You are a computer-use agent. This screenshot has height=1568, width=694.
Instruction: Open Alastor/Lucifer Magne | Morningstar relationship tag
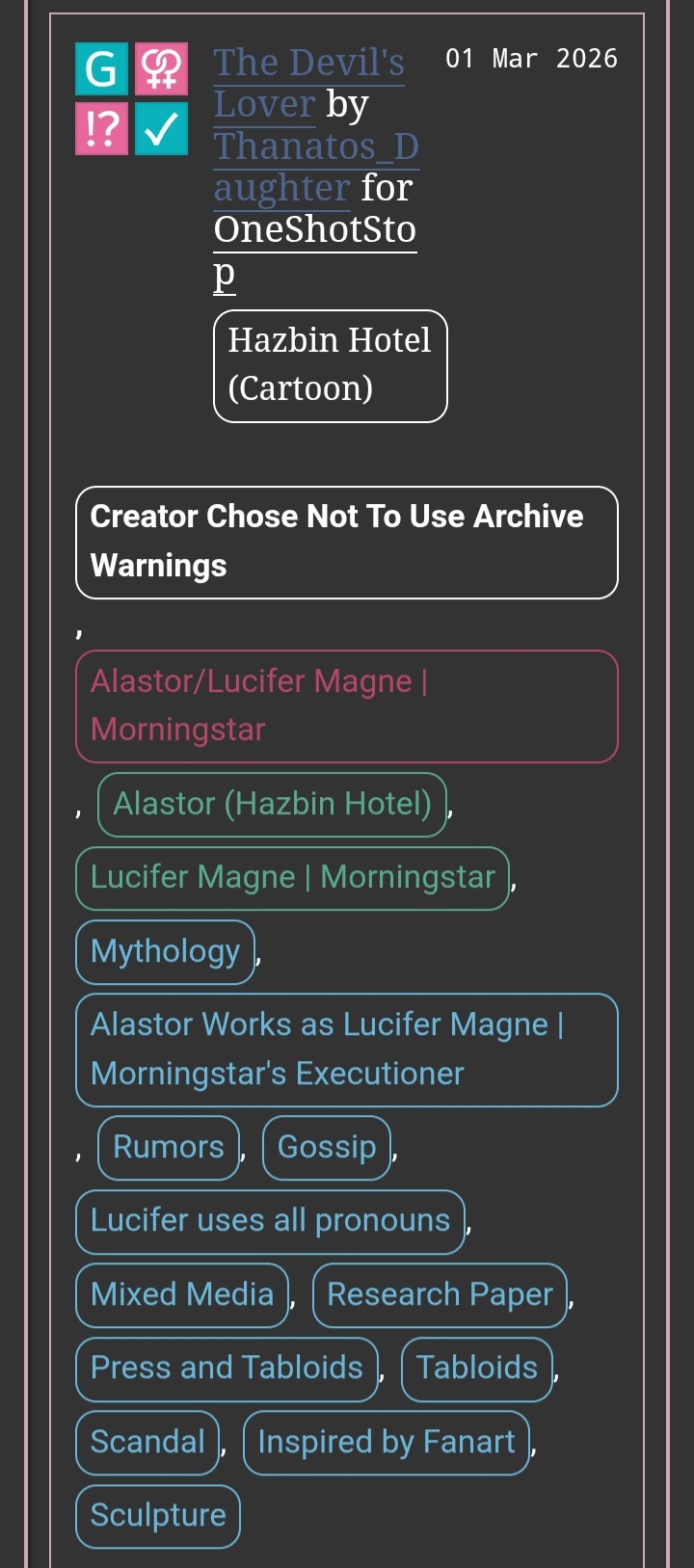coord(346,705)
